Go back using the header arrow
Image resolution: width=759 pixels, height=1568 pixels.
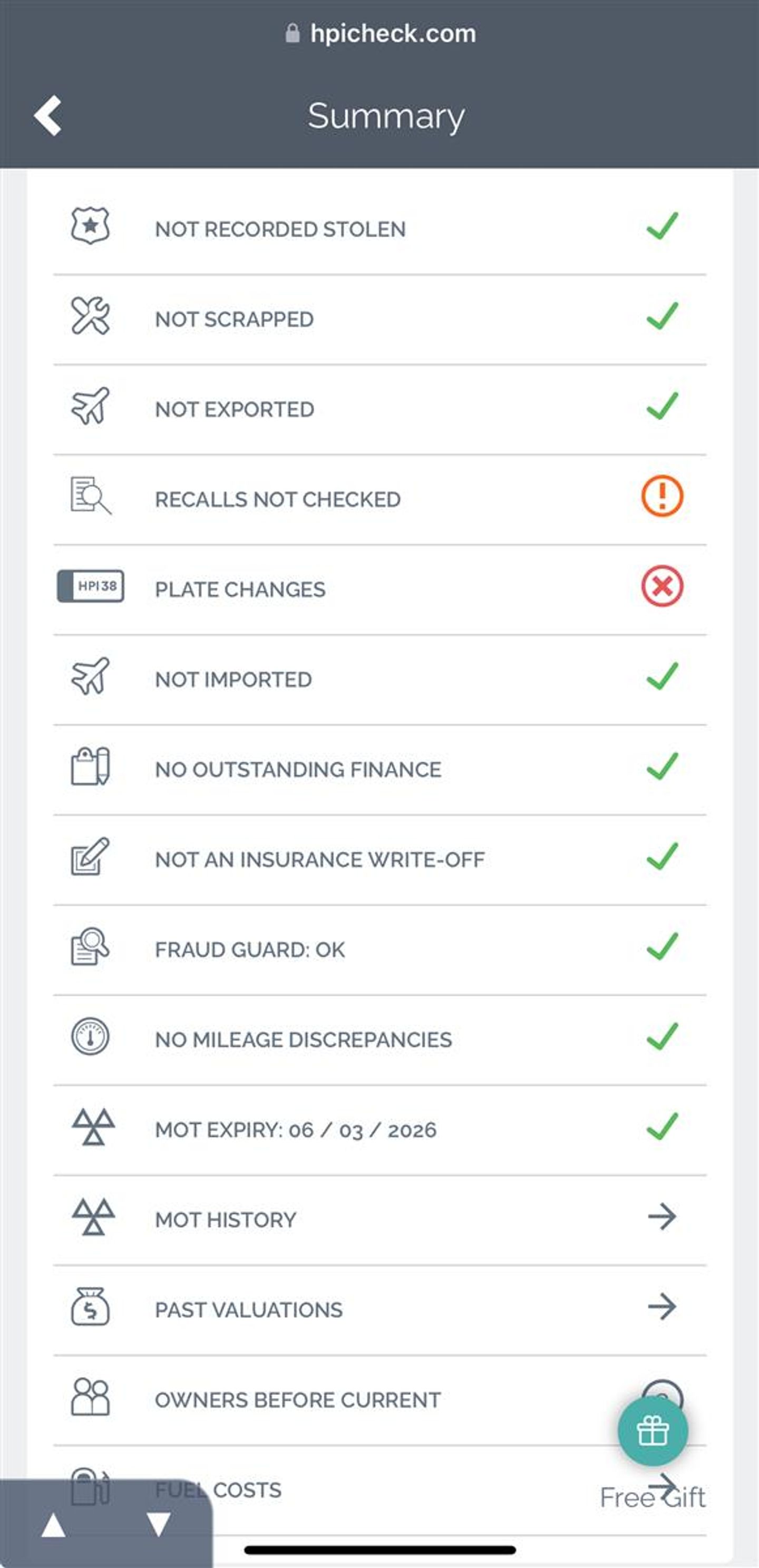(x=47, y=115)
